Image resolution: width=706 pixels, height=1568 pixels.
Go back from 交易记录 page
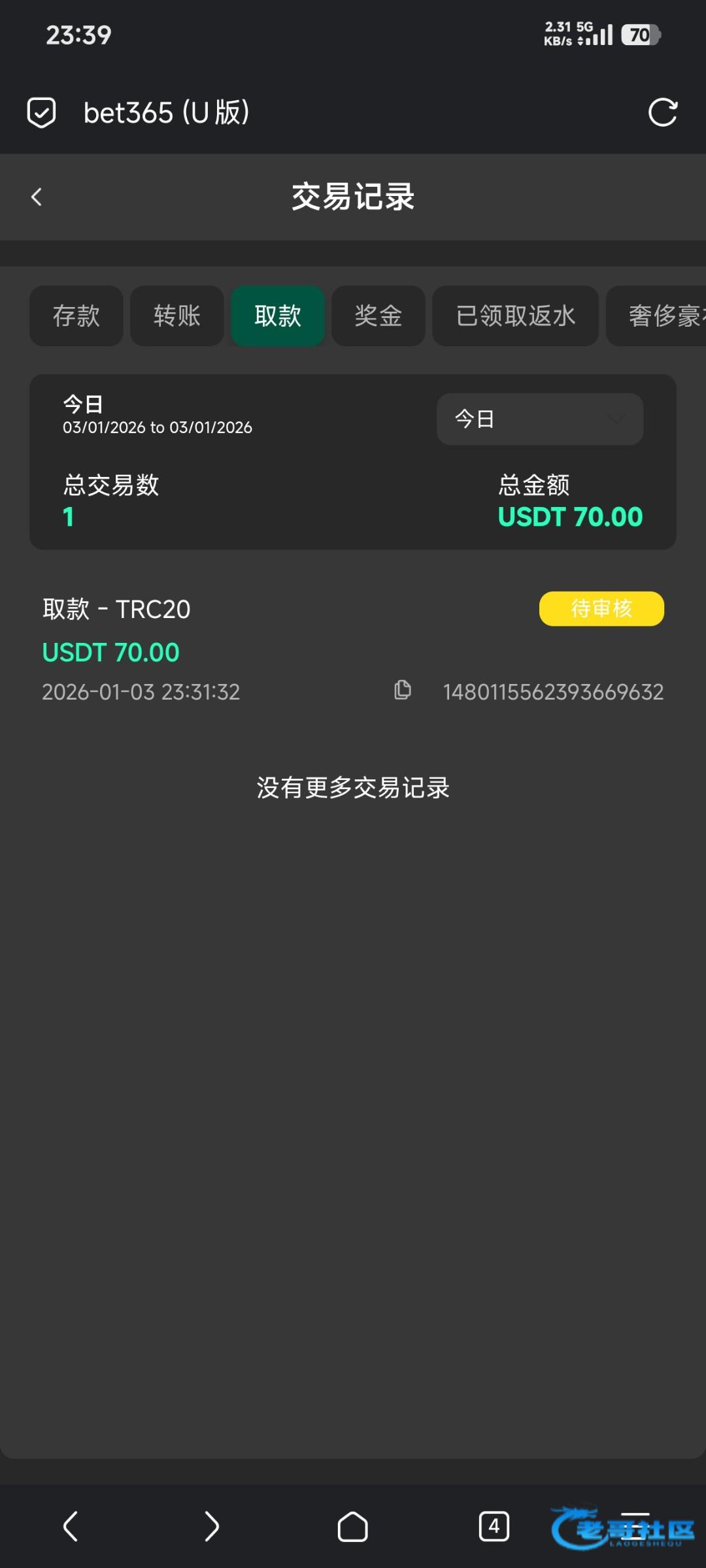[x=37, y=197]
